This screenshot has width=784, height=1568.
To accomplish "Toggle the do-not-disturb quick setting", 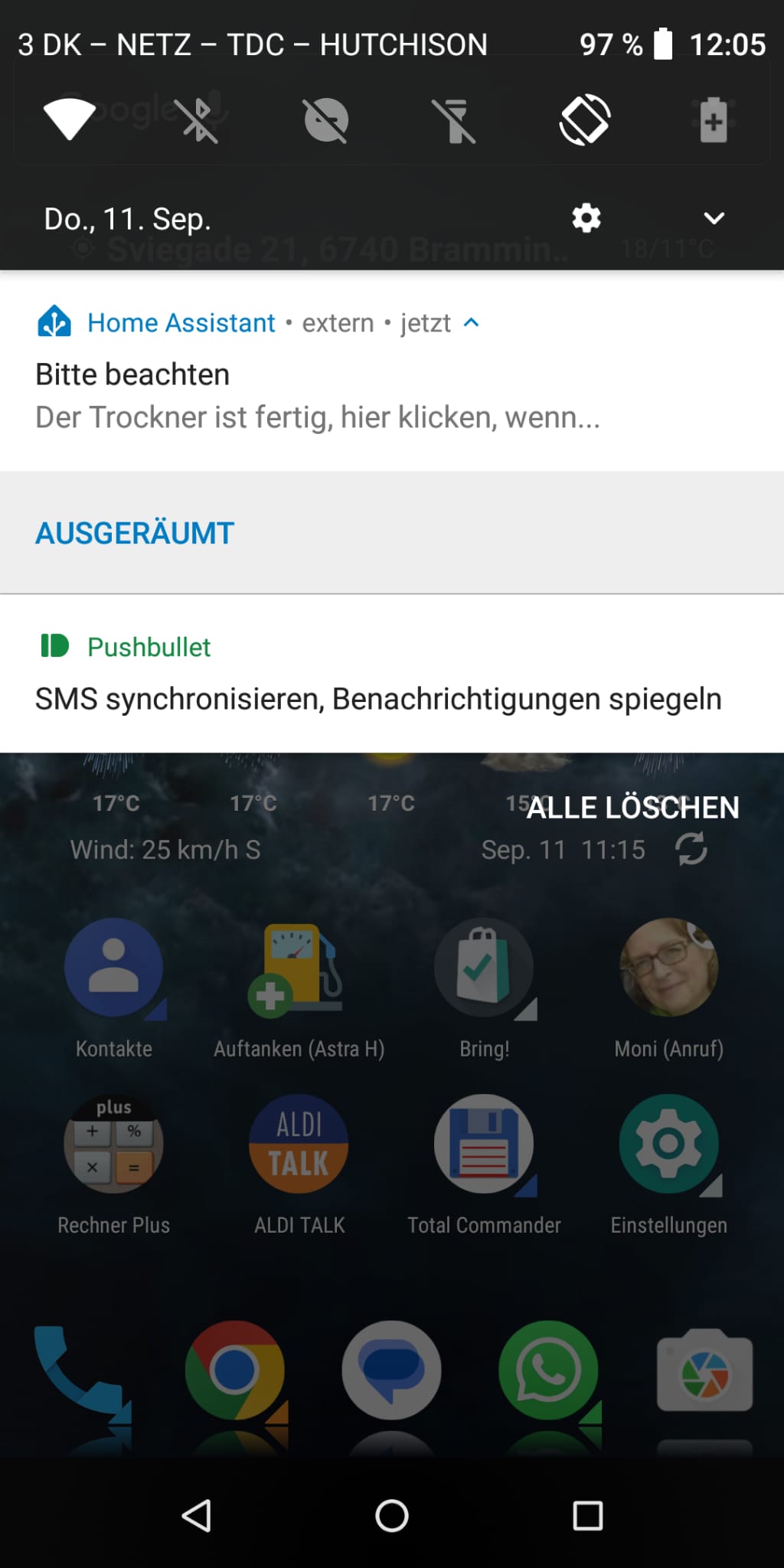I will point(327,120).
